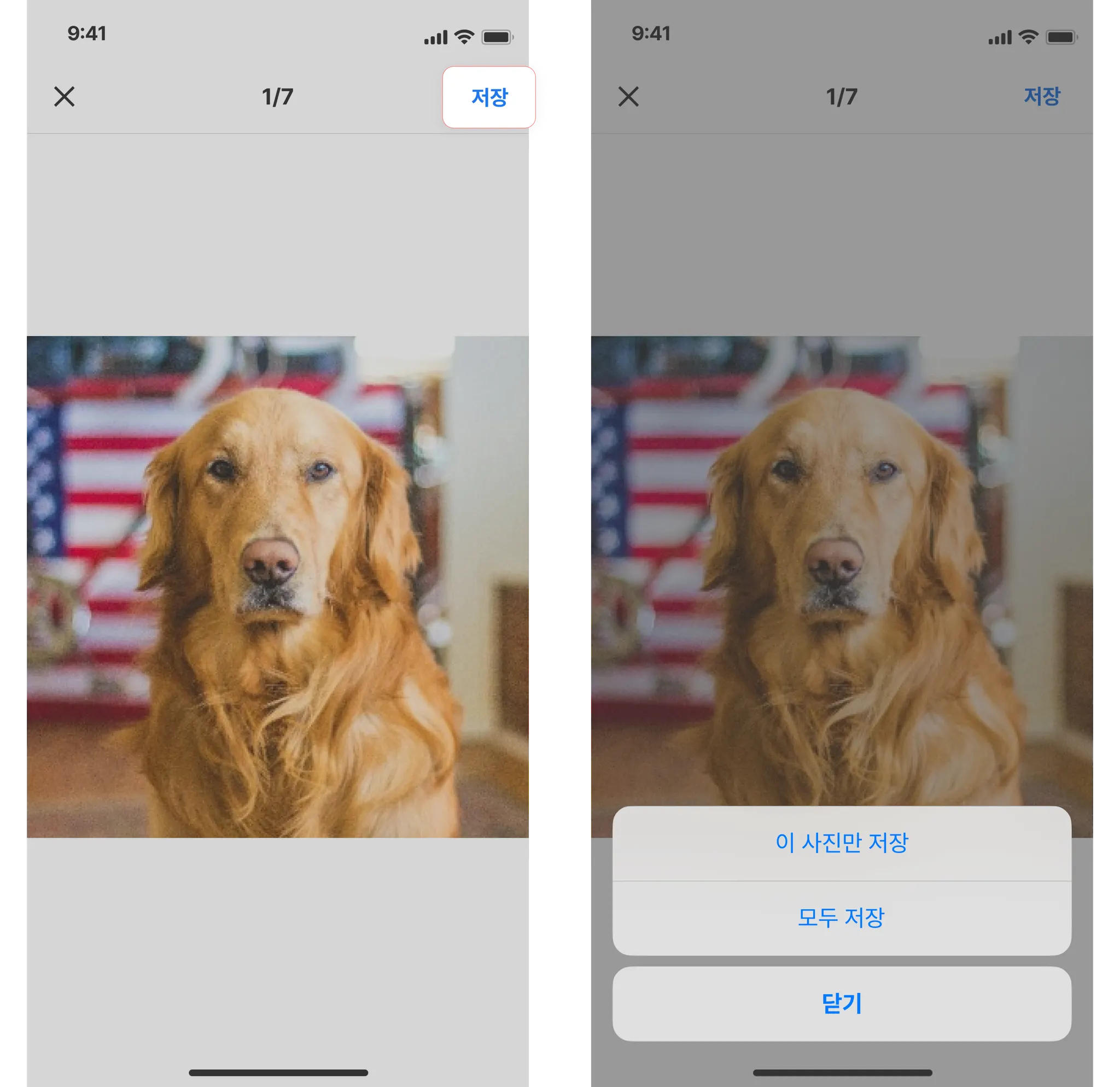Choose 모두 저장 to save all photos
The image size is (1120, 1087).
[x=841, y=918]
